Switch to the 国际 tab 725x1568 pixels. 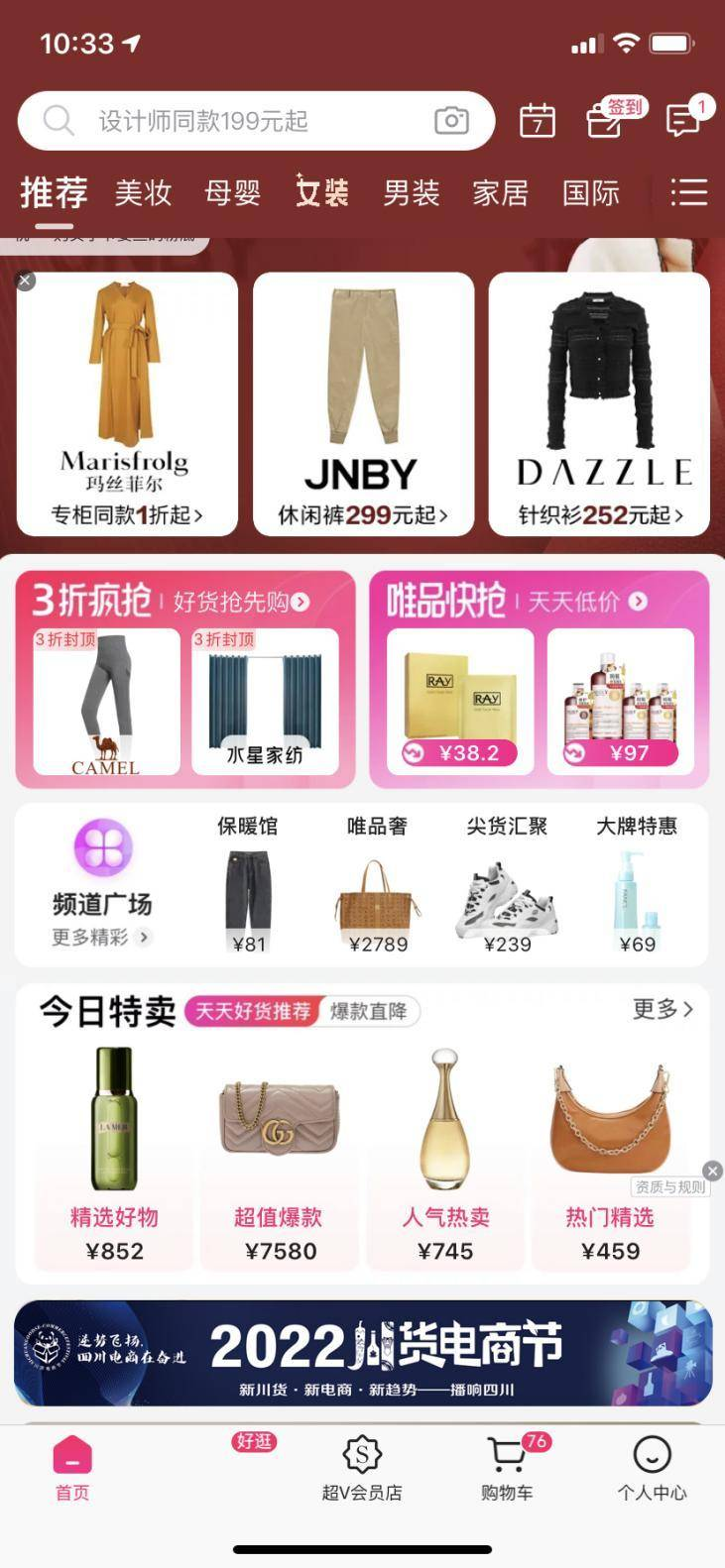[590, 192]
